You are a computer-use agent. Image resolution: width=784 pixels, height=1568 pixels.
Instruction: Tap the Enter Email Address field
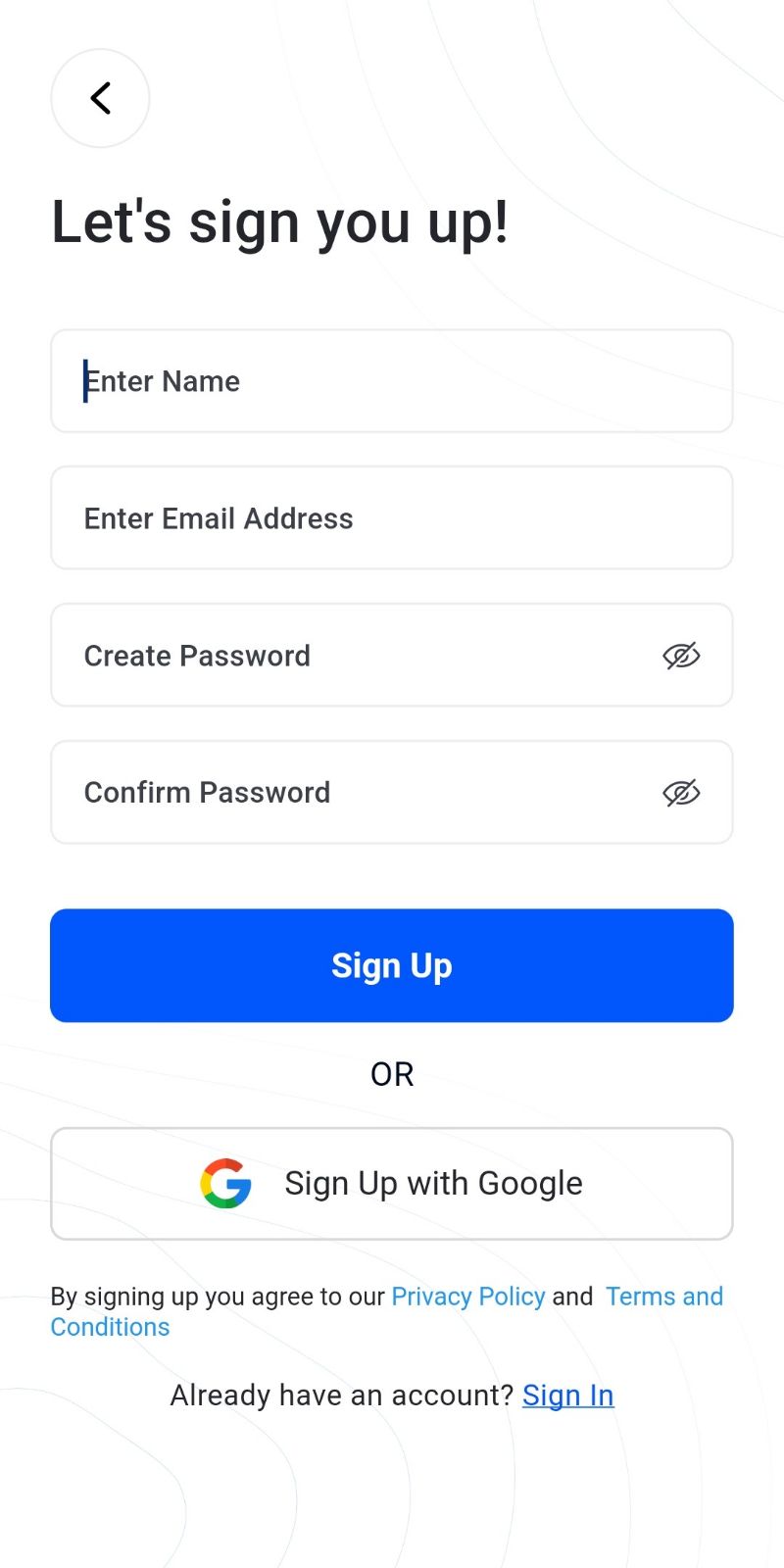[392, 518]
